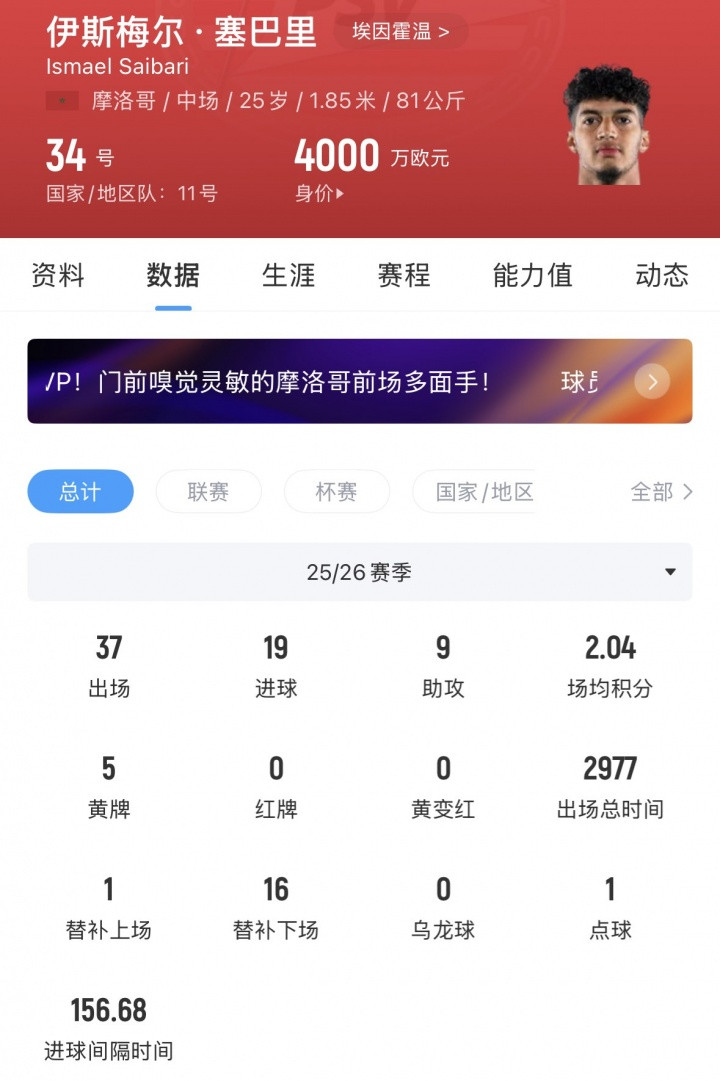Select the 数据 tab
The height and width of the screenshot is (1081, 720).
(173, 275)
